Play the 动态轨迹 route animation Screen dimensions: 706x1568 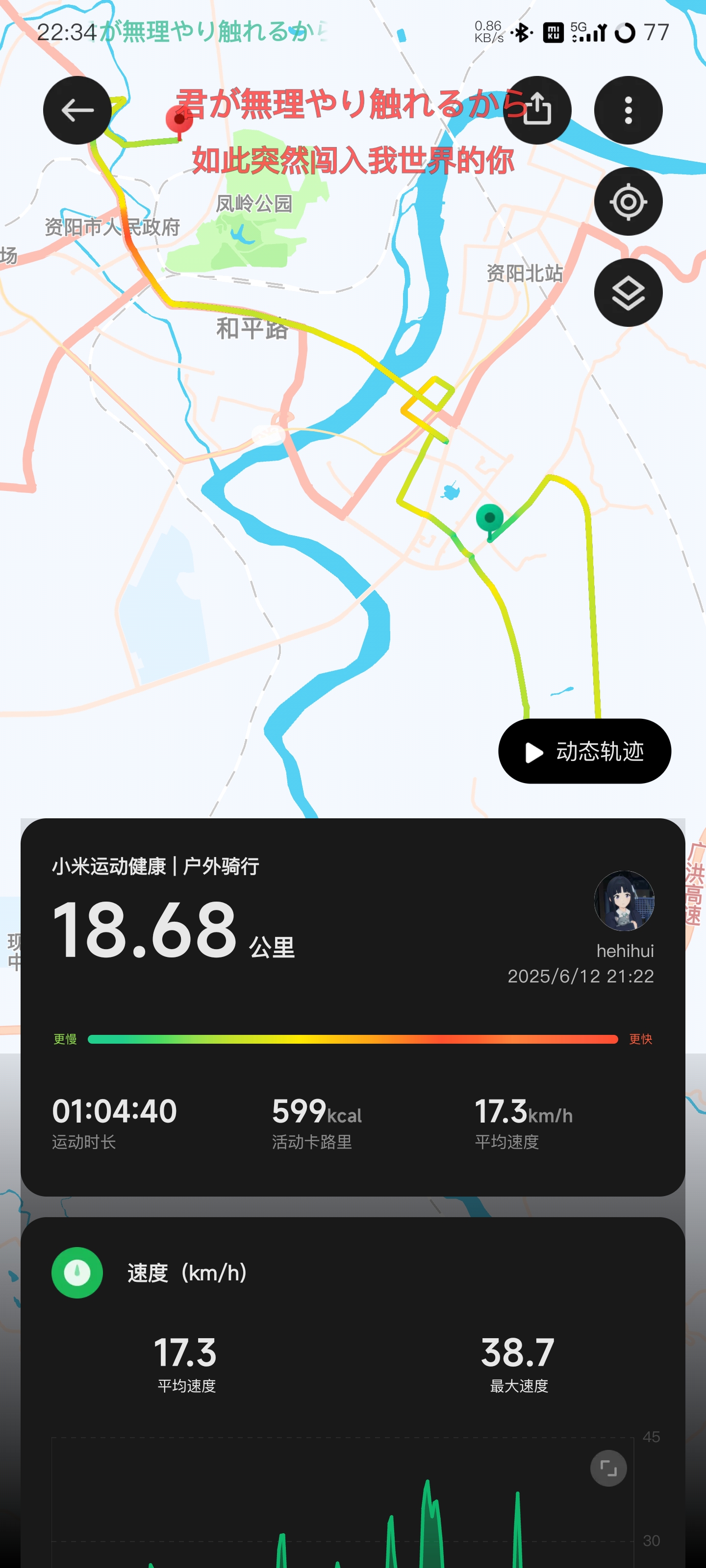[x=584, y=751]
